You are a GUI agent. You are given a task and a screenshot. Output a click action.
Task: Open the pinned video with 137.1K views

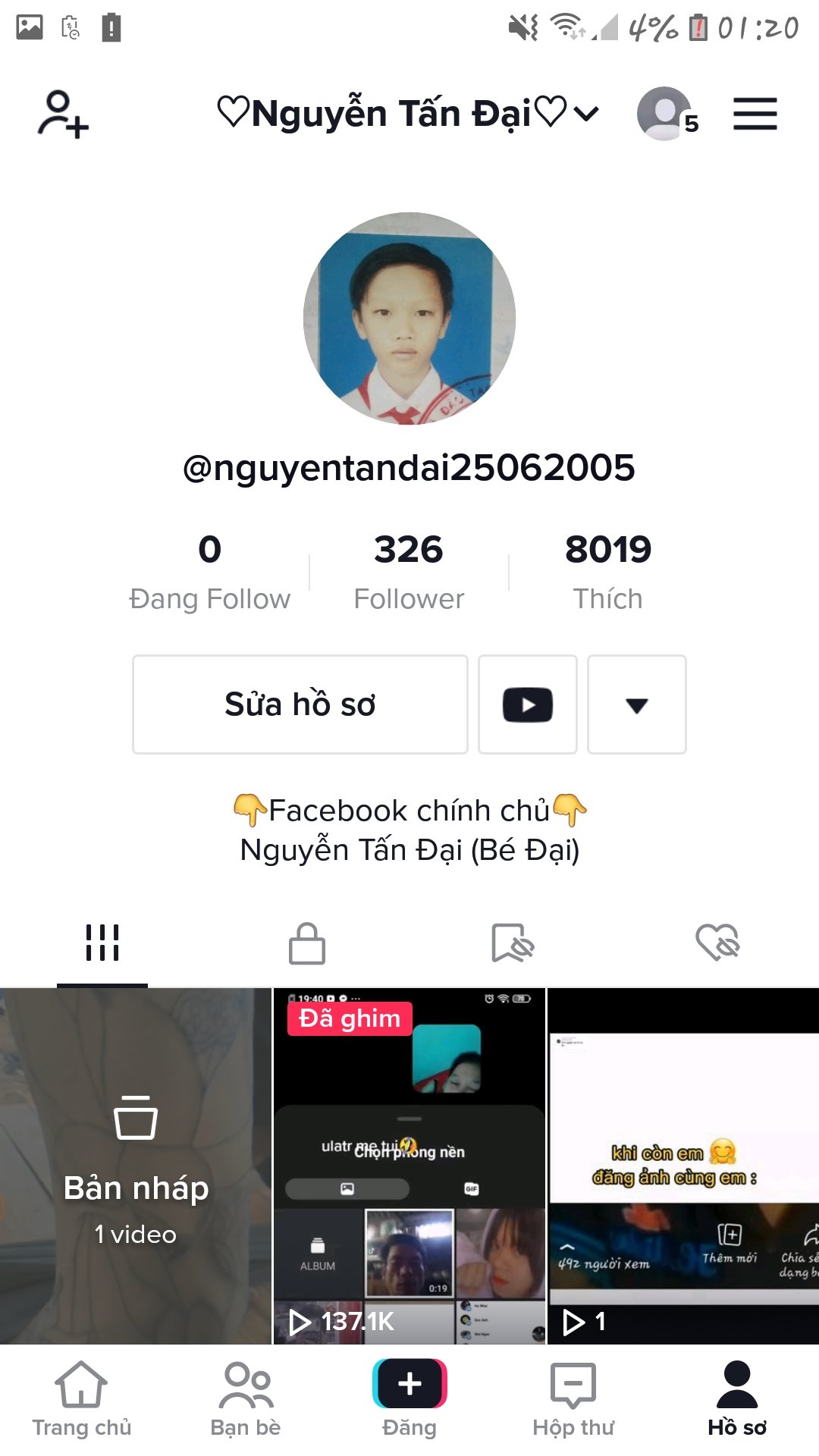409,1166
